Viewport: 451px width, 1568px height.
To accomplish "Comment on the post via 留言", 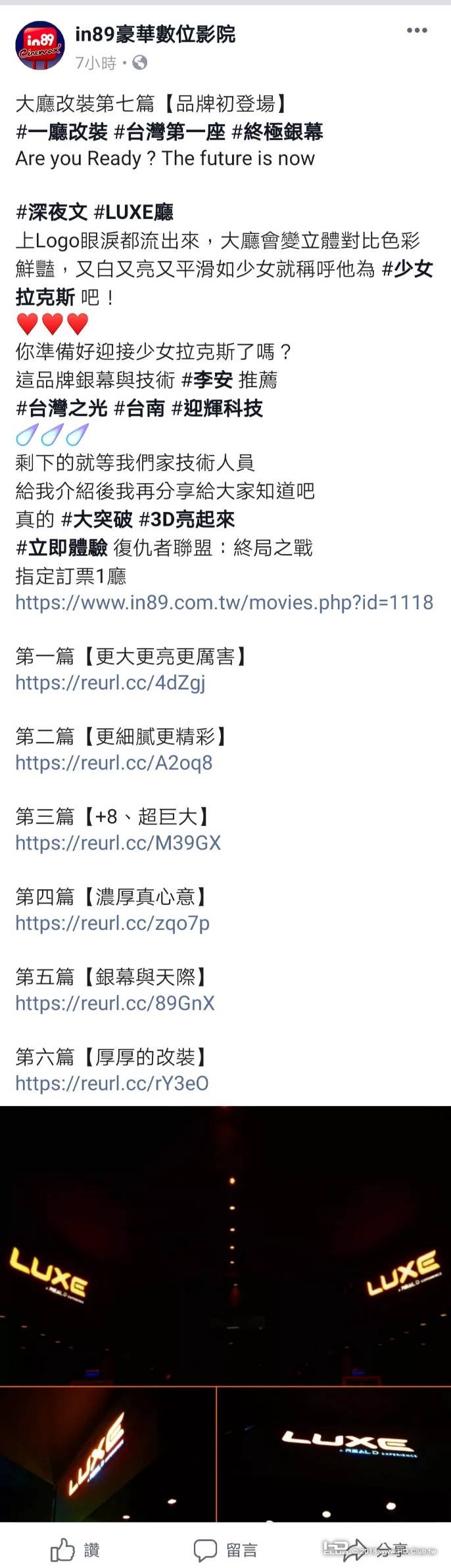I will tap(225, 1550).
